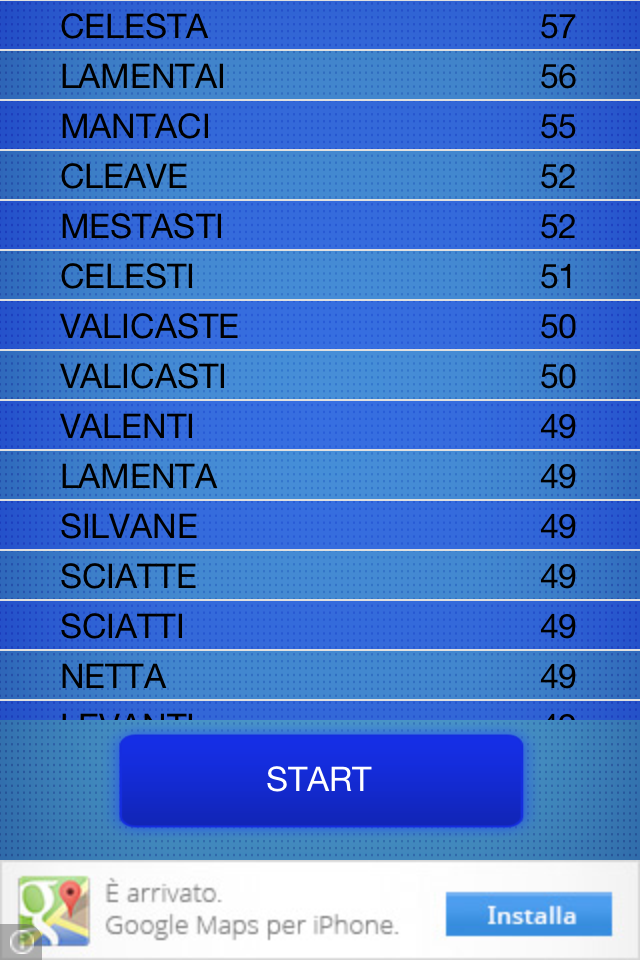Open the Google Maps per iPhone ad banner
Screen dimensions: 640x960
point(250,910)
